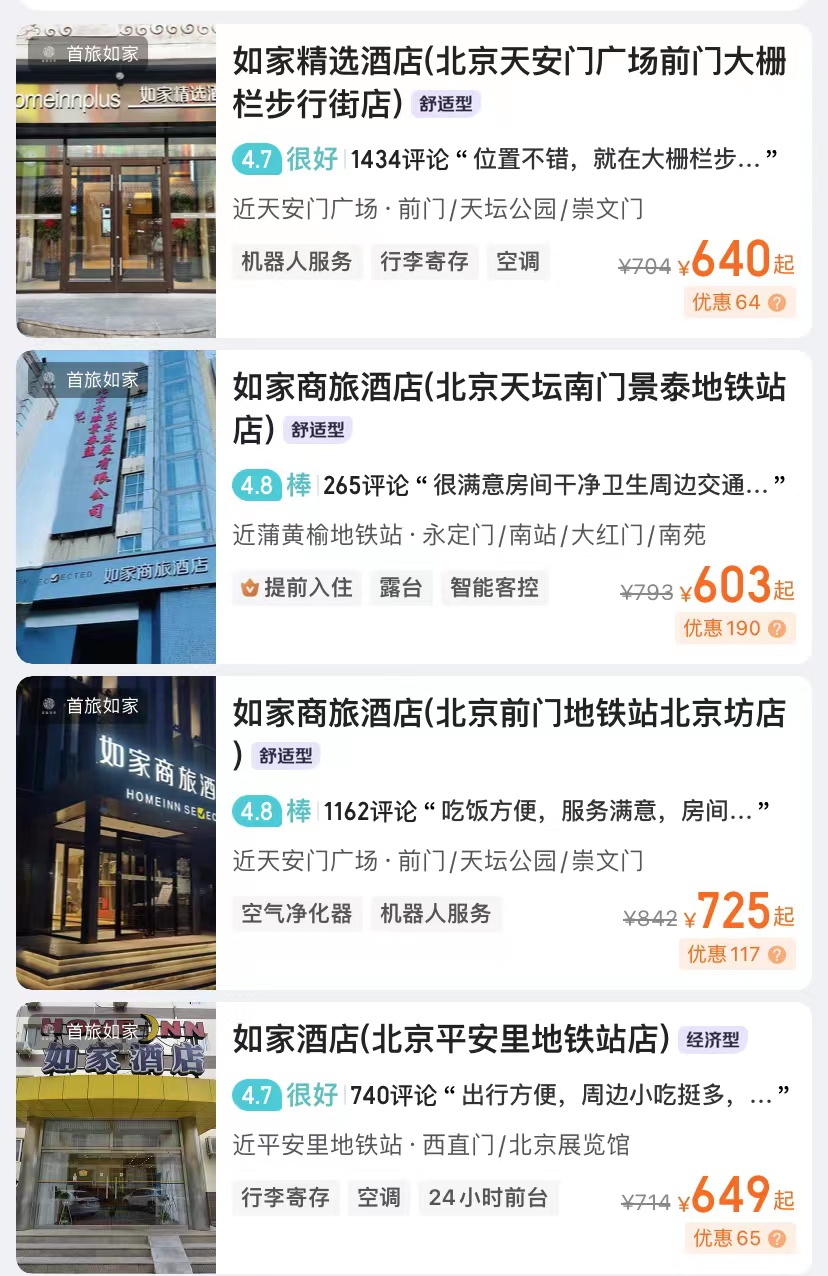
Task: Click the help icon next to 优惠64
Action: click(776, 302)
